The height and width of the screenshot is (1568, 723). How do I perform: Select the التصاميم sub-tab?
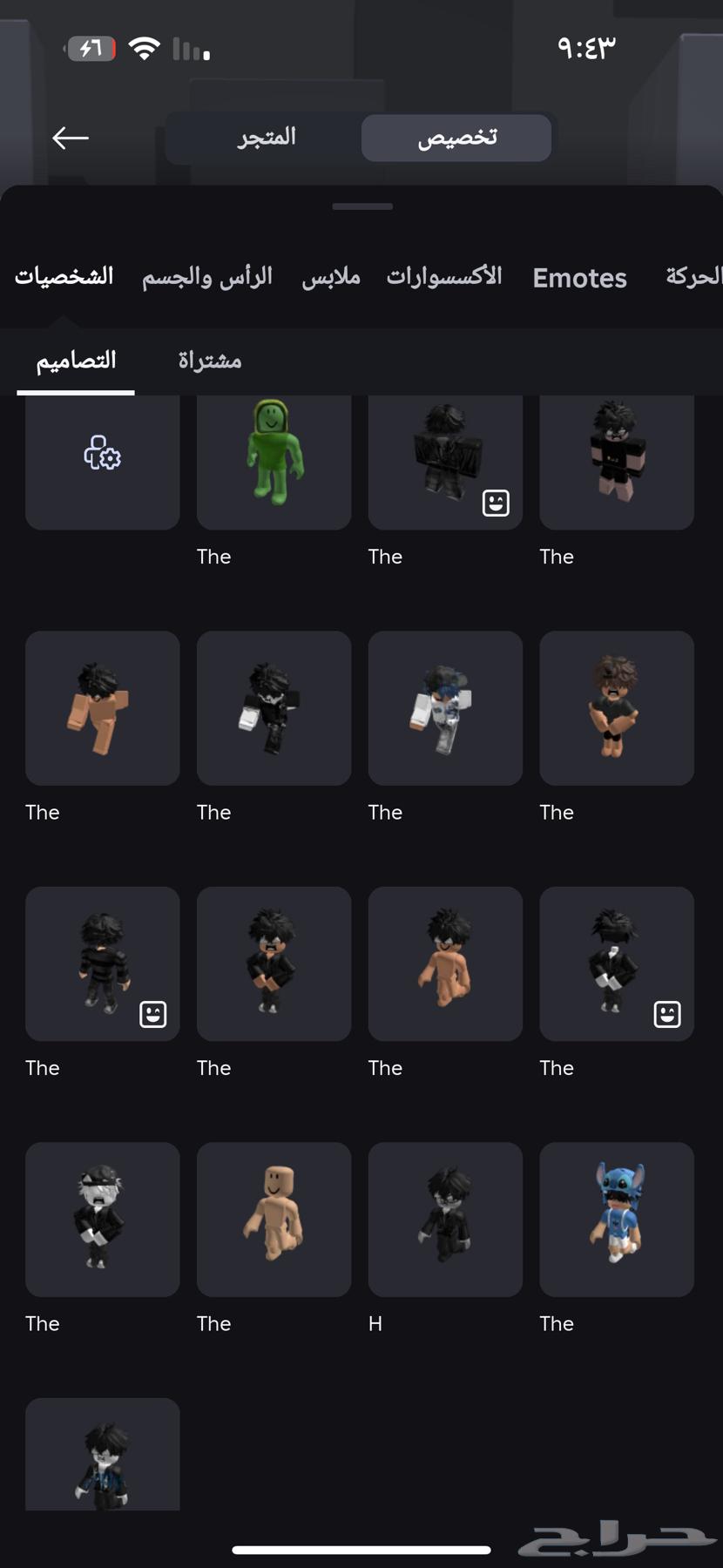(x=76, y=361)
